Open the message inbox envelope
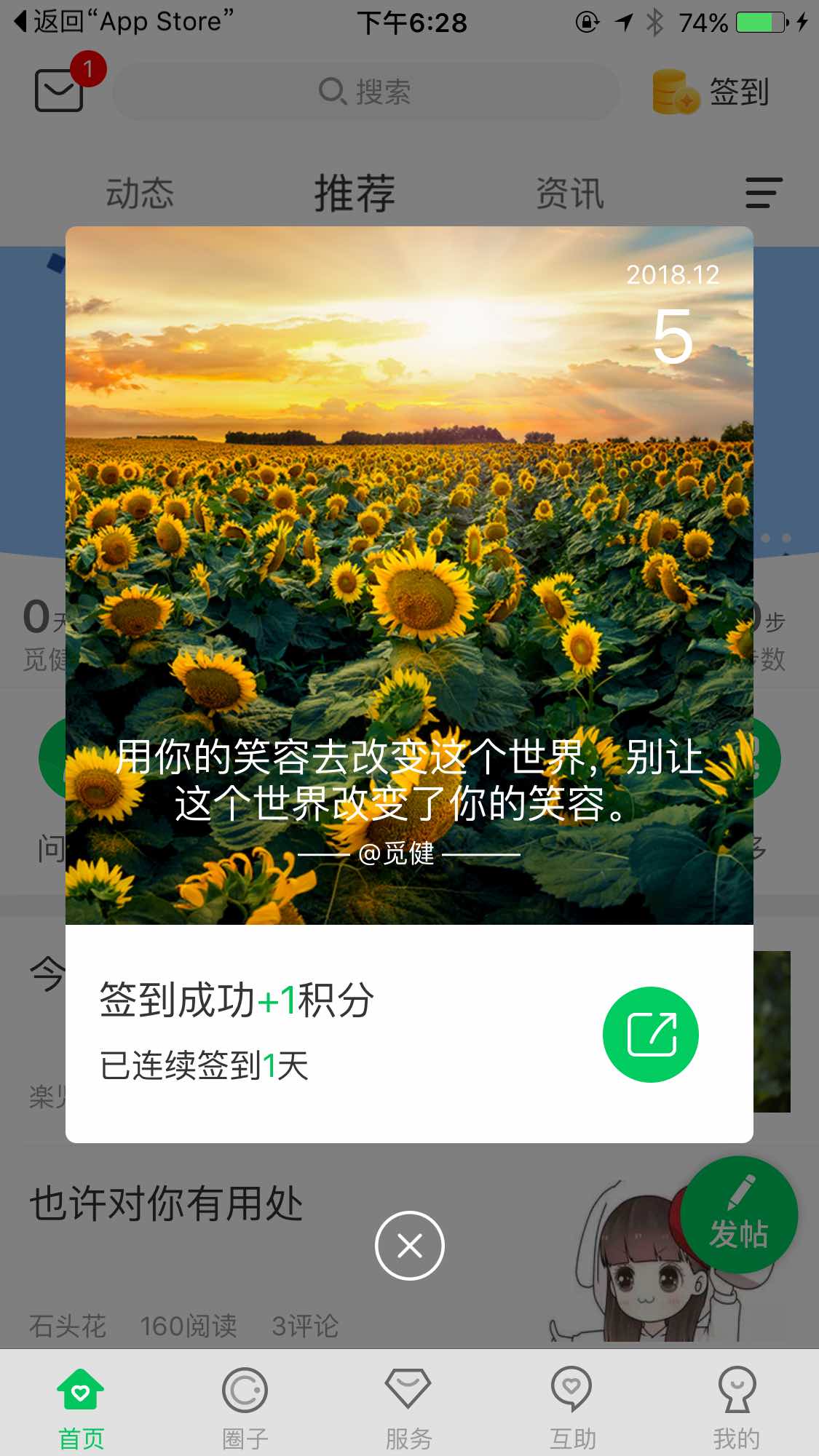 [x=60, y=90]
